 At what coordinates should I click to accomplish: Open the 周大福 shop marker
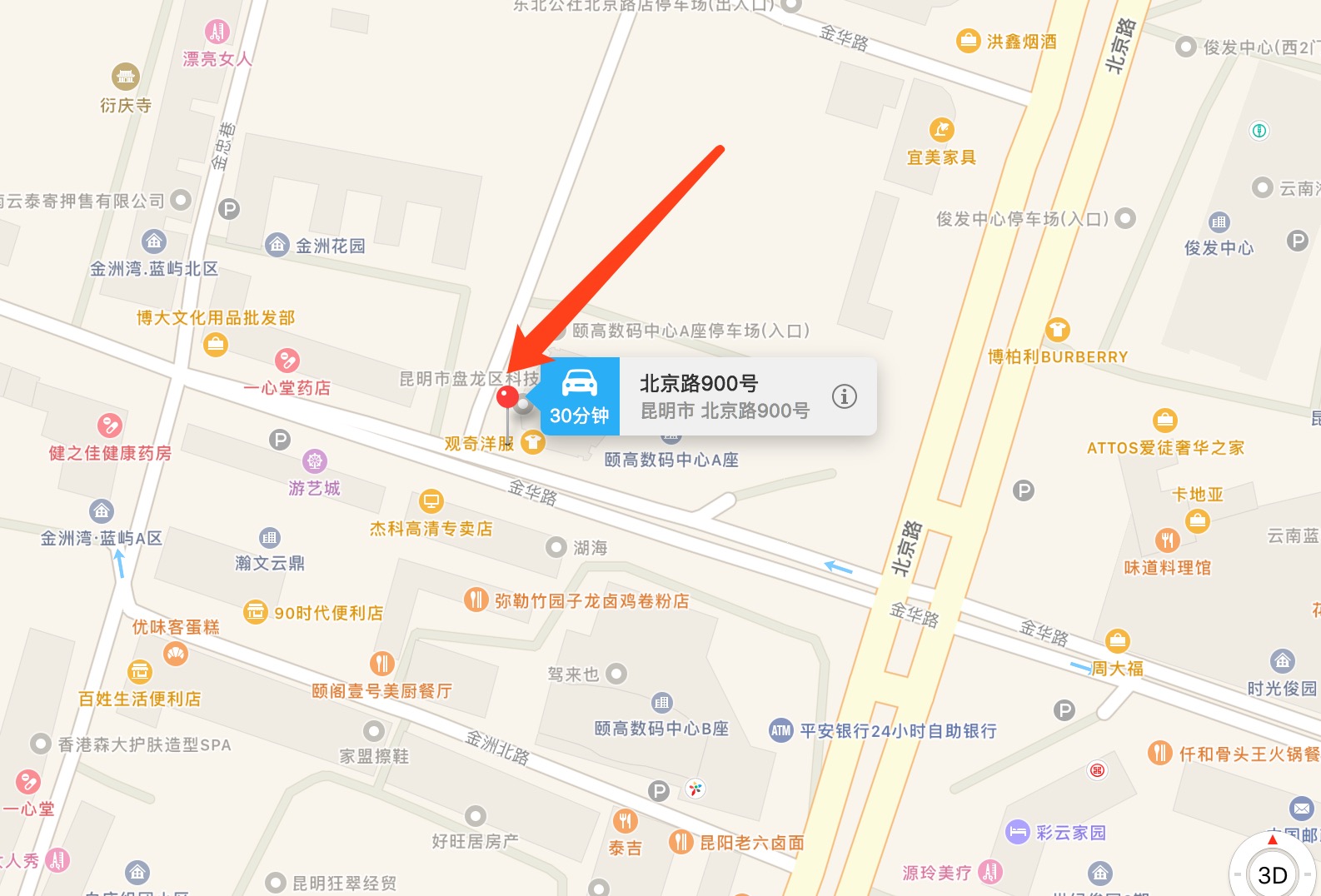pyautogui.click(x=1117, y=641)
